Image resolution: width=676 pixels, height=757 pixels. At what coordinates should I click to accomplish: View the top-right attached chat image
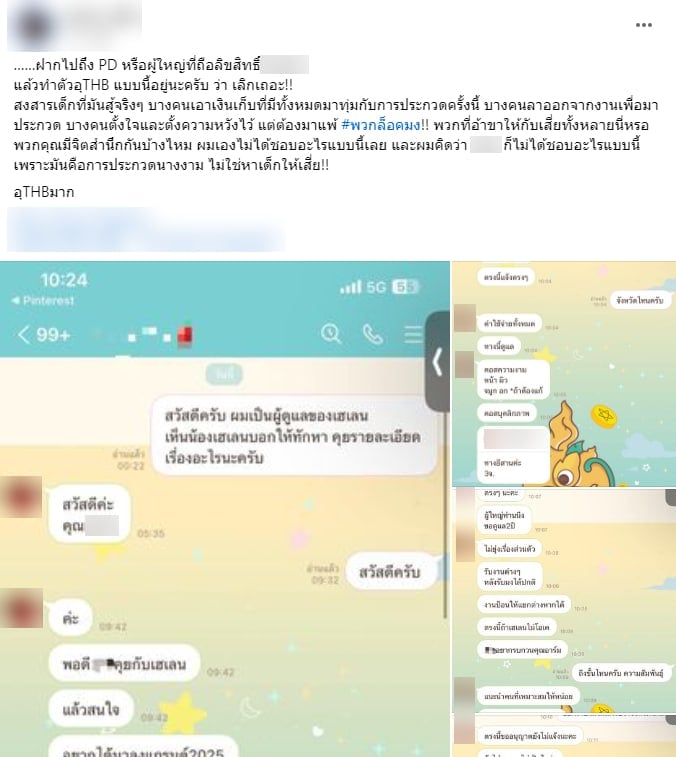pos(564,370)
